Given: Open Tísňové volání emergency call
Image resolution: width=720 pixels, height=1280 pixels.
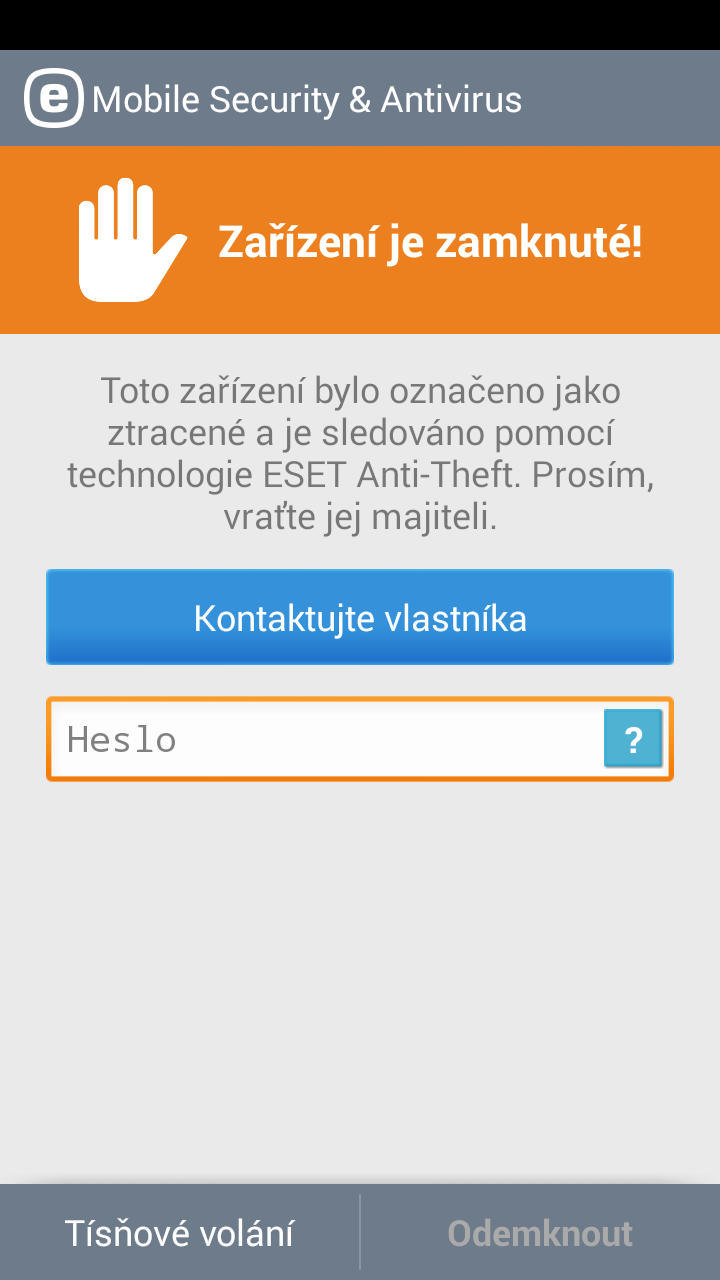Looking at the screenshot, I should coord(180,1233).
